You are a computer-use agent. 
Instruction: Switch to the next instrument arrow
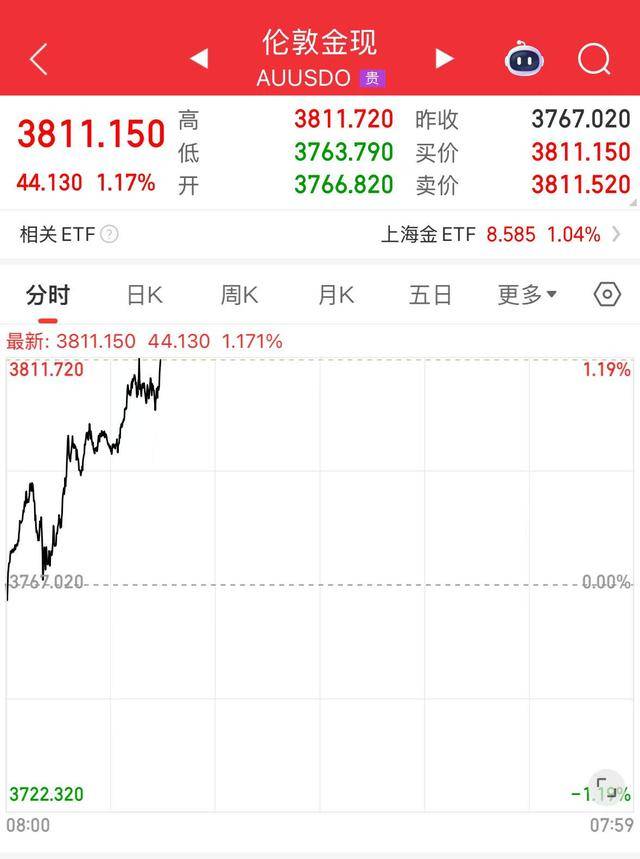(x=444, y=59)
